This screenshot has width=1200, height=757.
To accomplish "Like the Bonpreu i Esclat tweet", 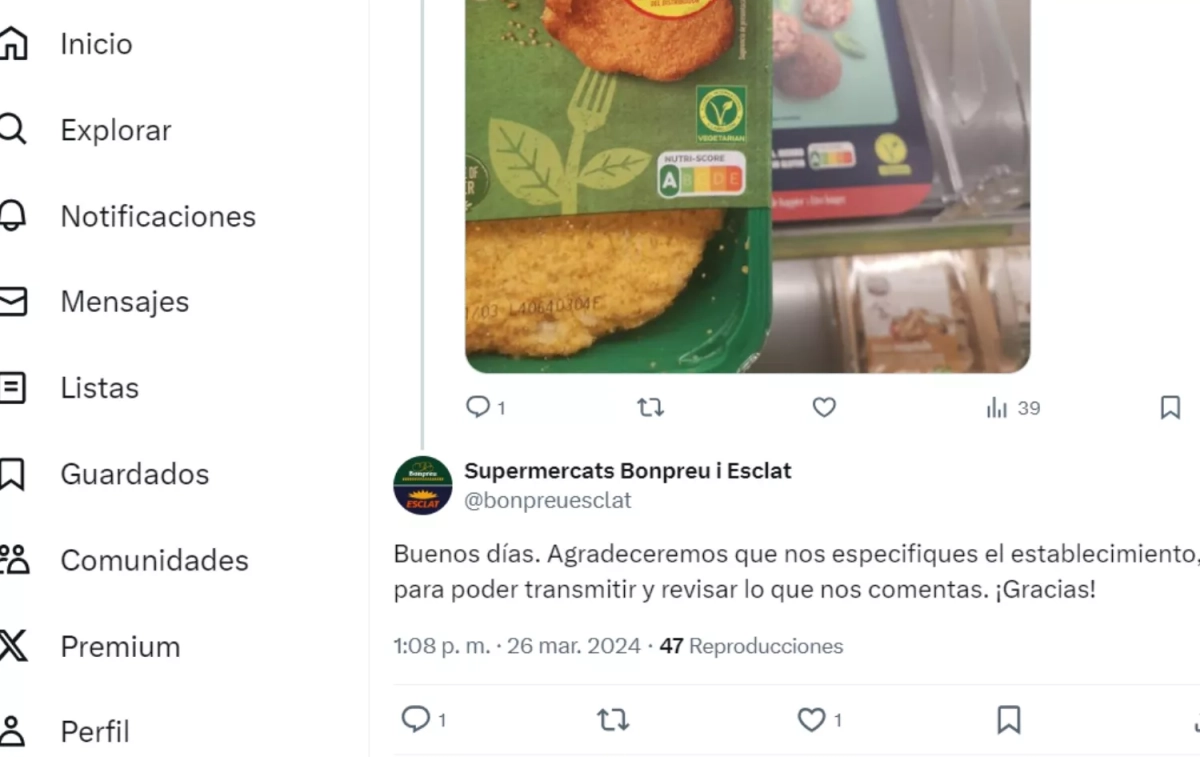I will coord(811,719).
